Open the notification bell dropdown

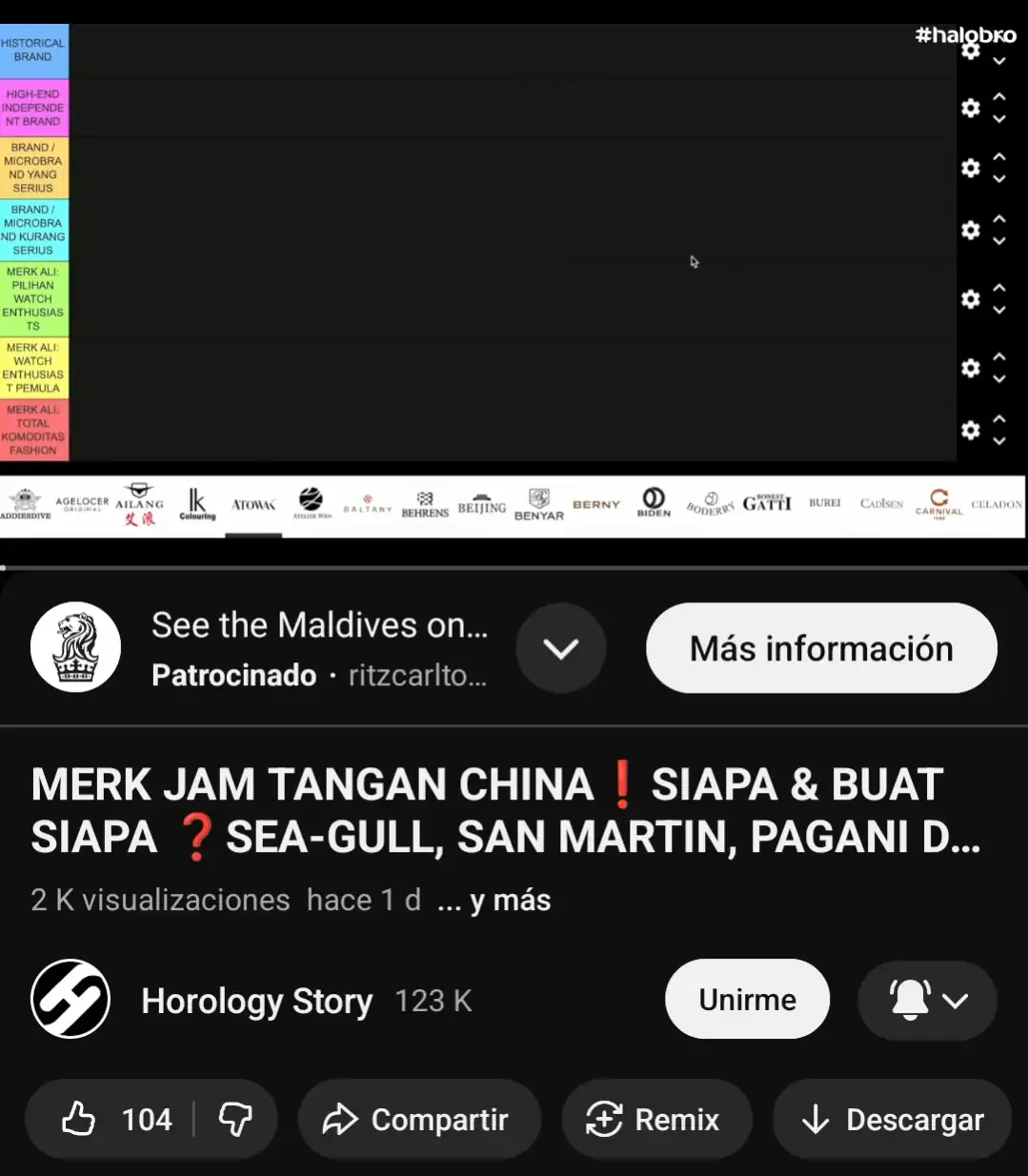pyautogui.click(x=927, y=999)
